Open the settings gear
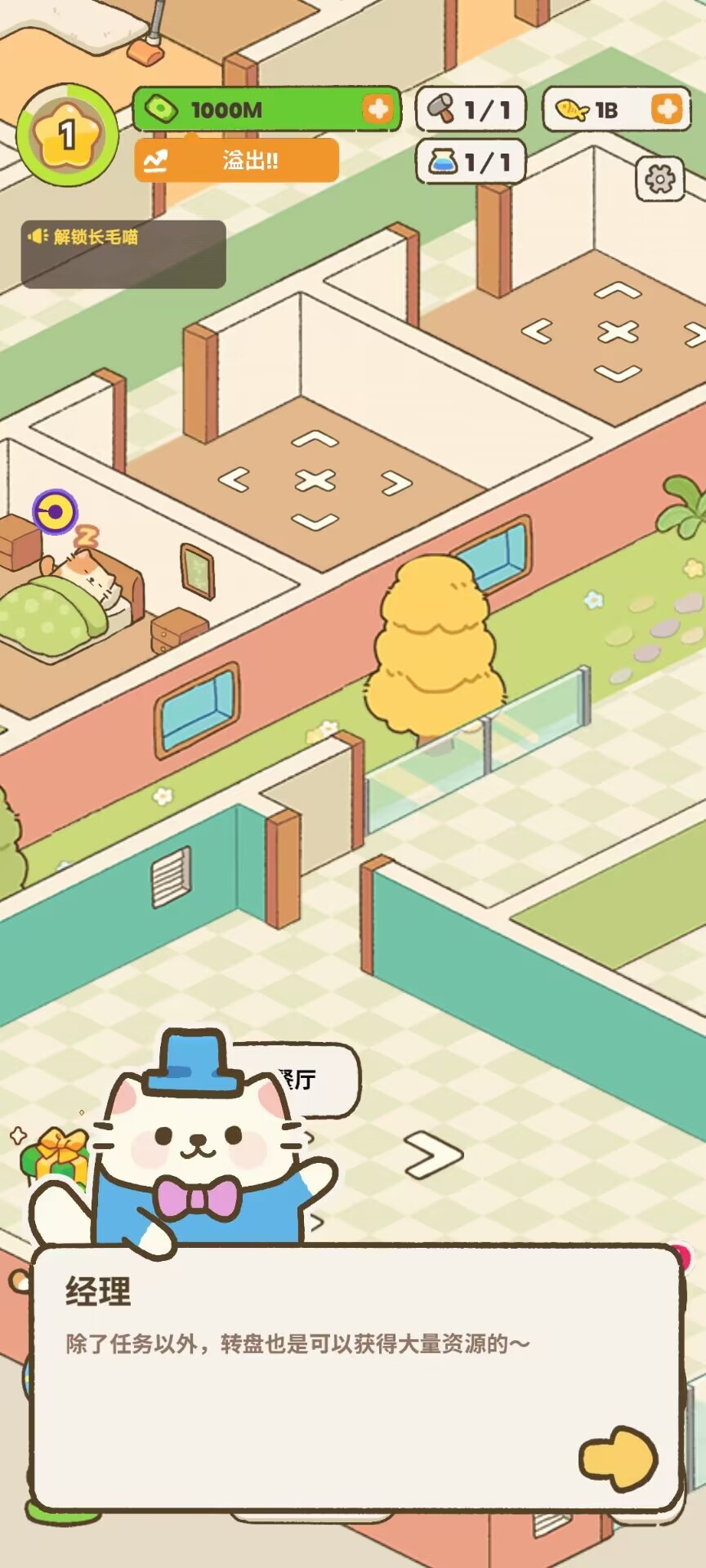This screenshot has width=706, height=1568. click(659, 179)
